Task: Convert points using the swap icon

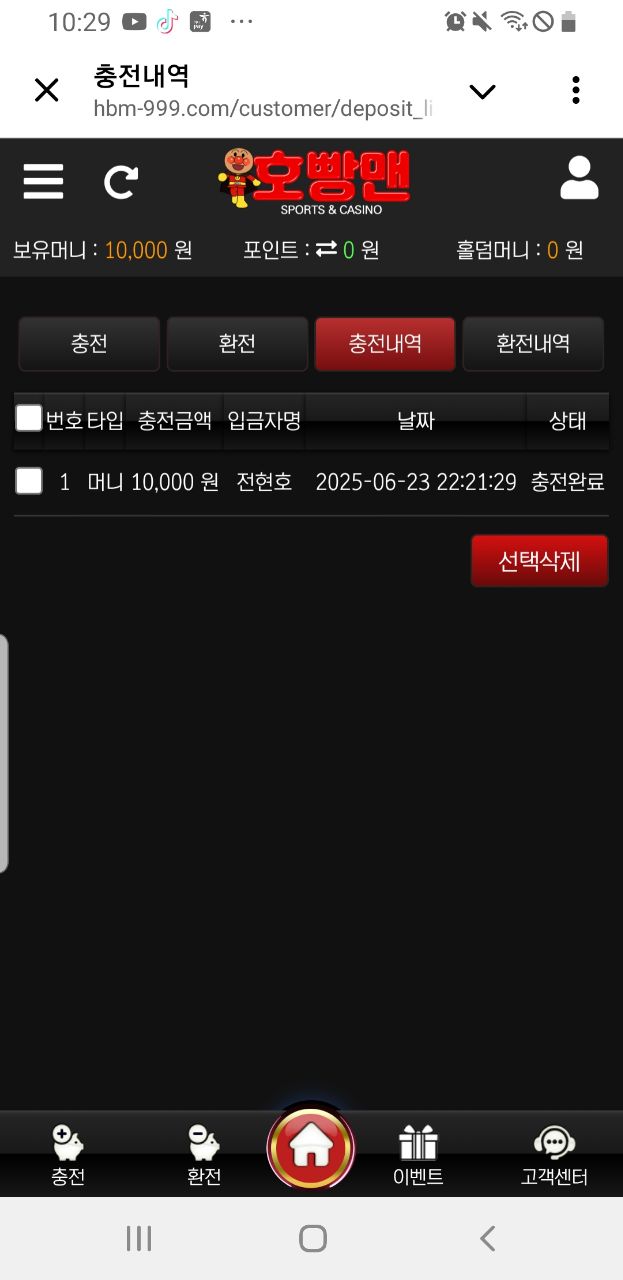Action: [326, 249]
